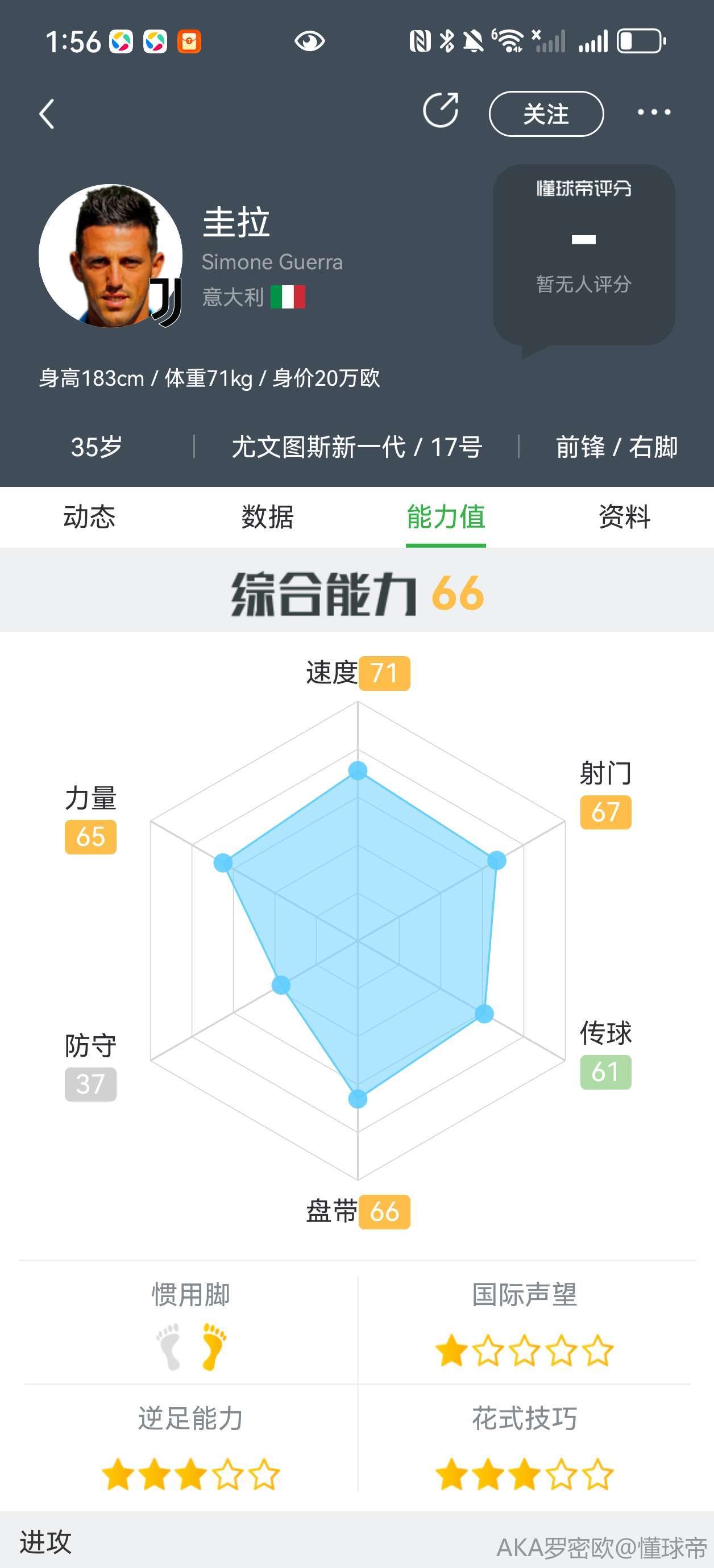Select the 能力值 tab

coord(446,517)
